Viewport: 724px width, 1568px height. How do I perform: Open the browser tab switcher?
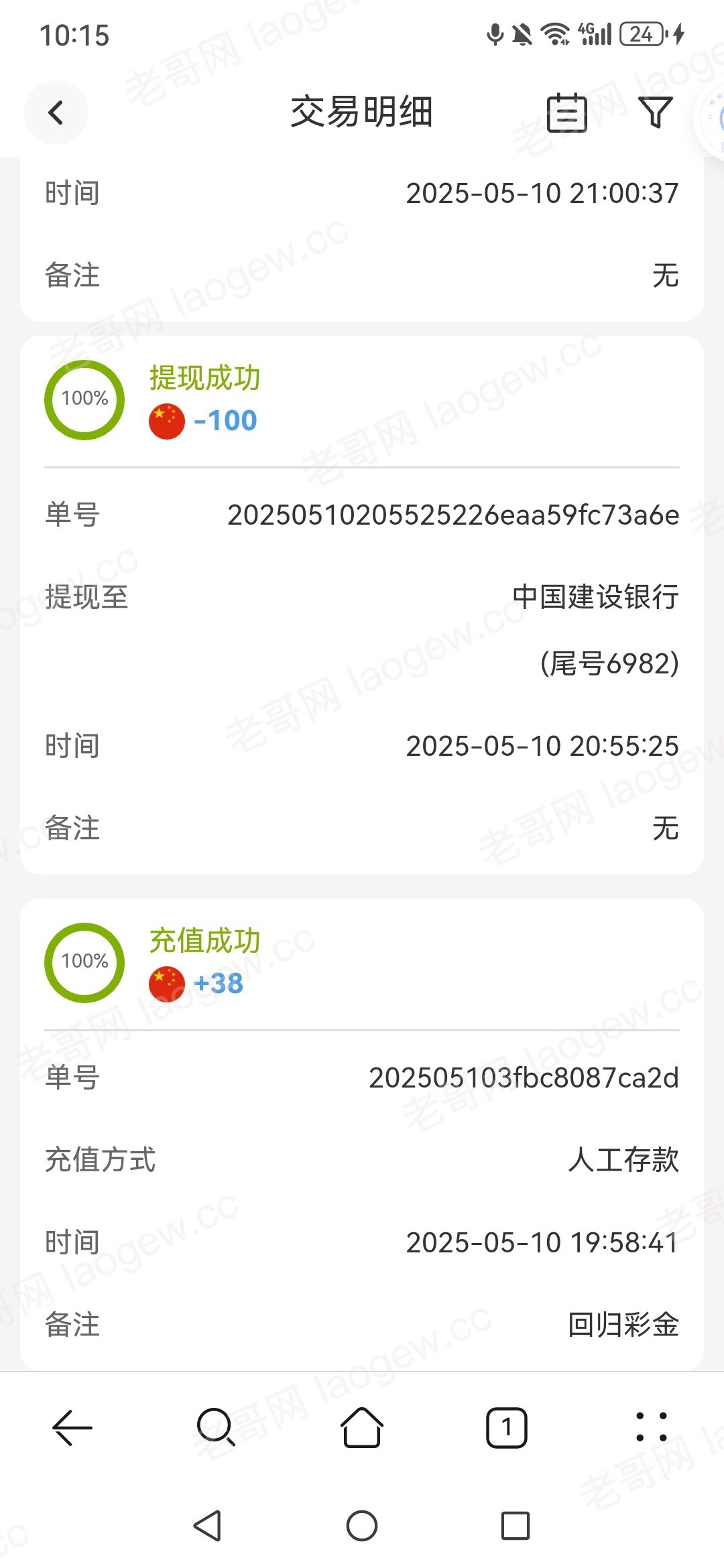point(507,1428)
